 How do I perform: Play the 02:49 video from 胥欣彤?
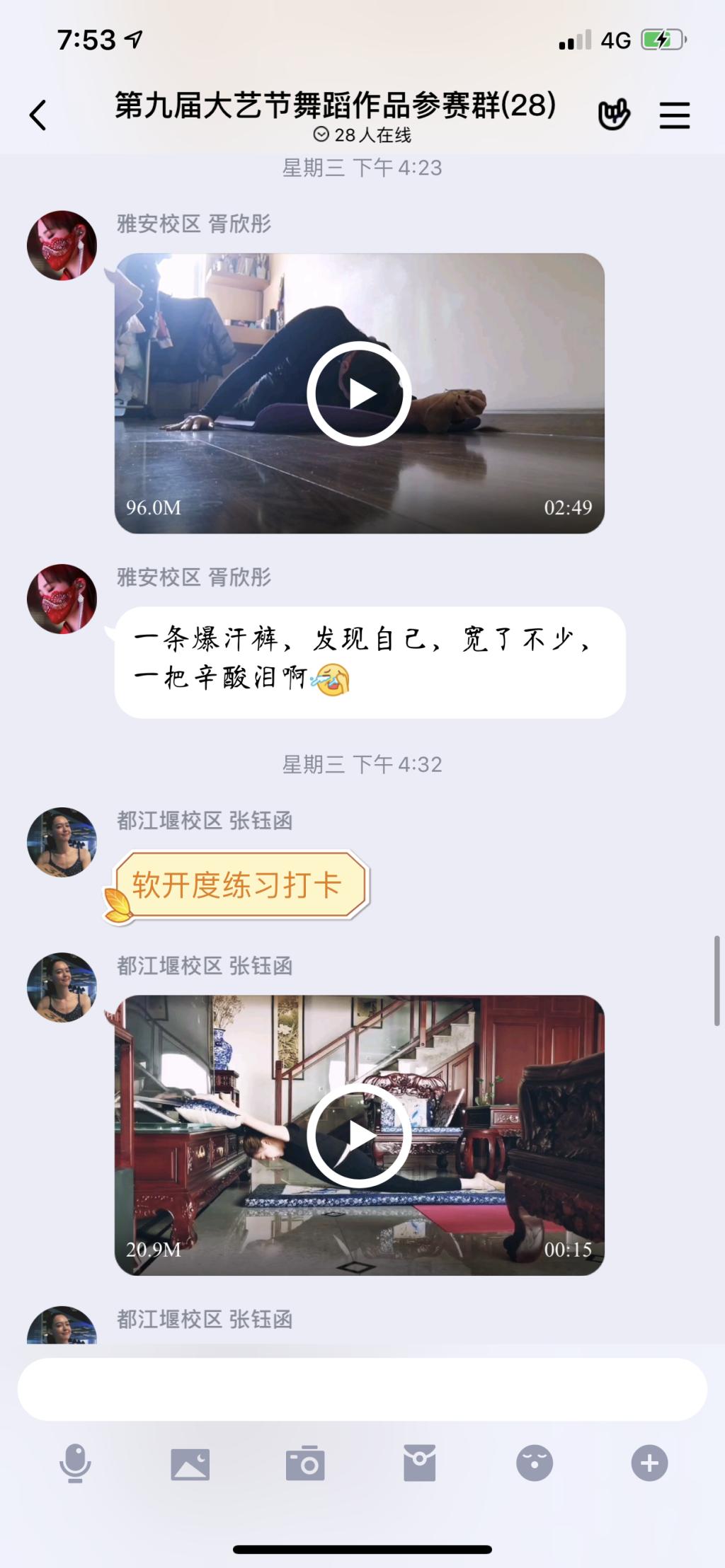359,393
